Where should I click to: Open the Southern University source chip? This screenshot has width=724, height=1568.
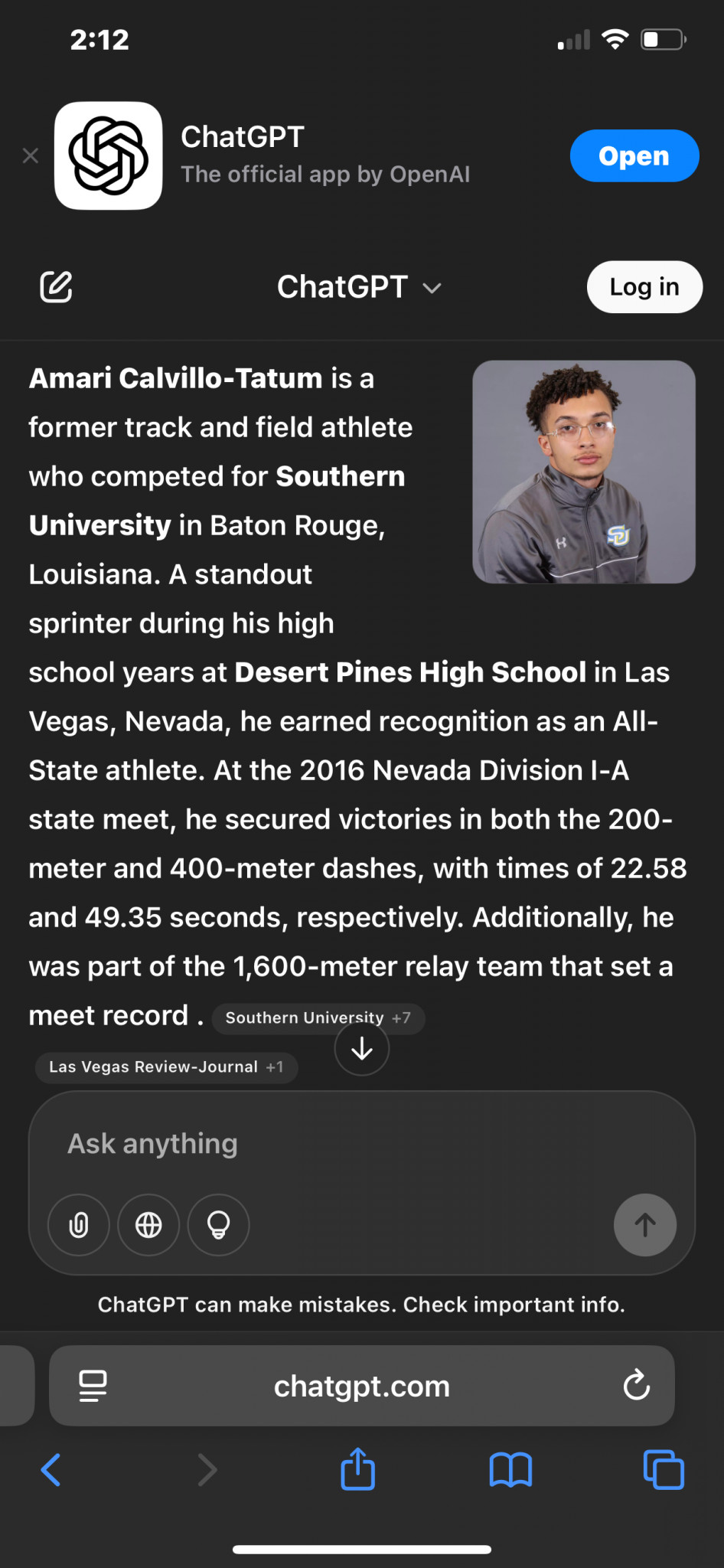click(317, 1018)
